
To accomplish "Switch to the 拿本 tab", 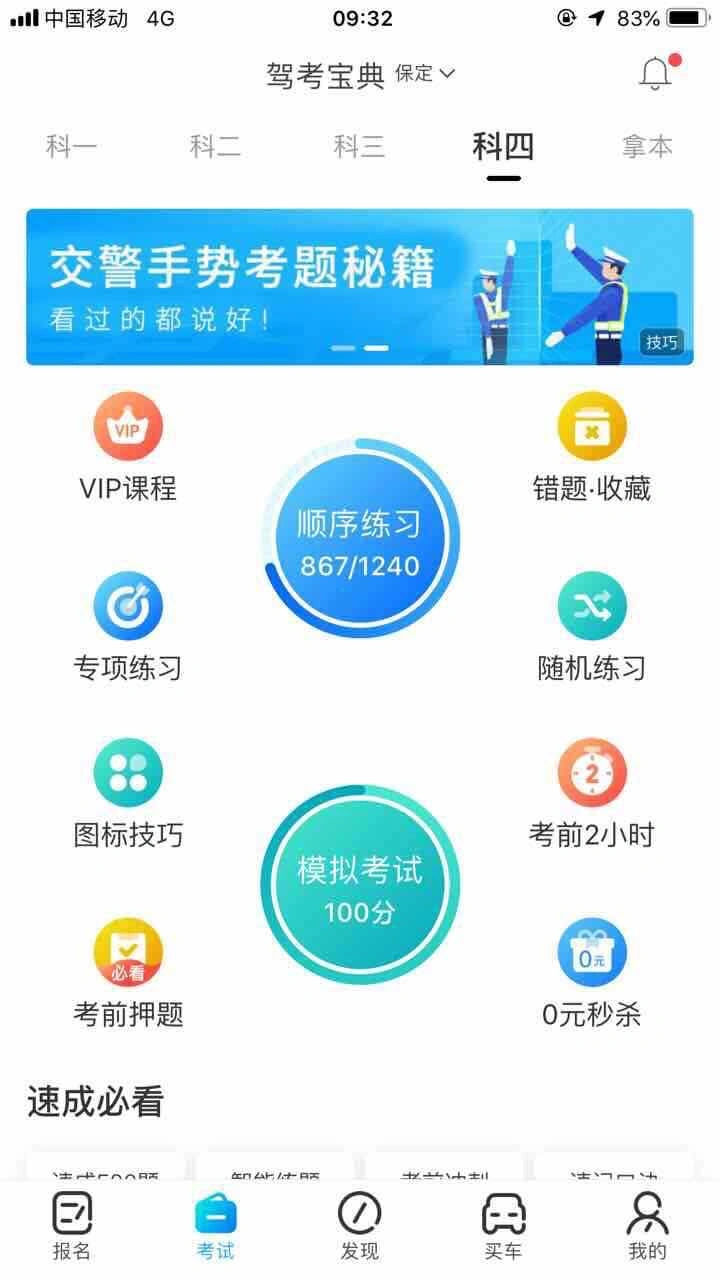I will tap(647, 147).
